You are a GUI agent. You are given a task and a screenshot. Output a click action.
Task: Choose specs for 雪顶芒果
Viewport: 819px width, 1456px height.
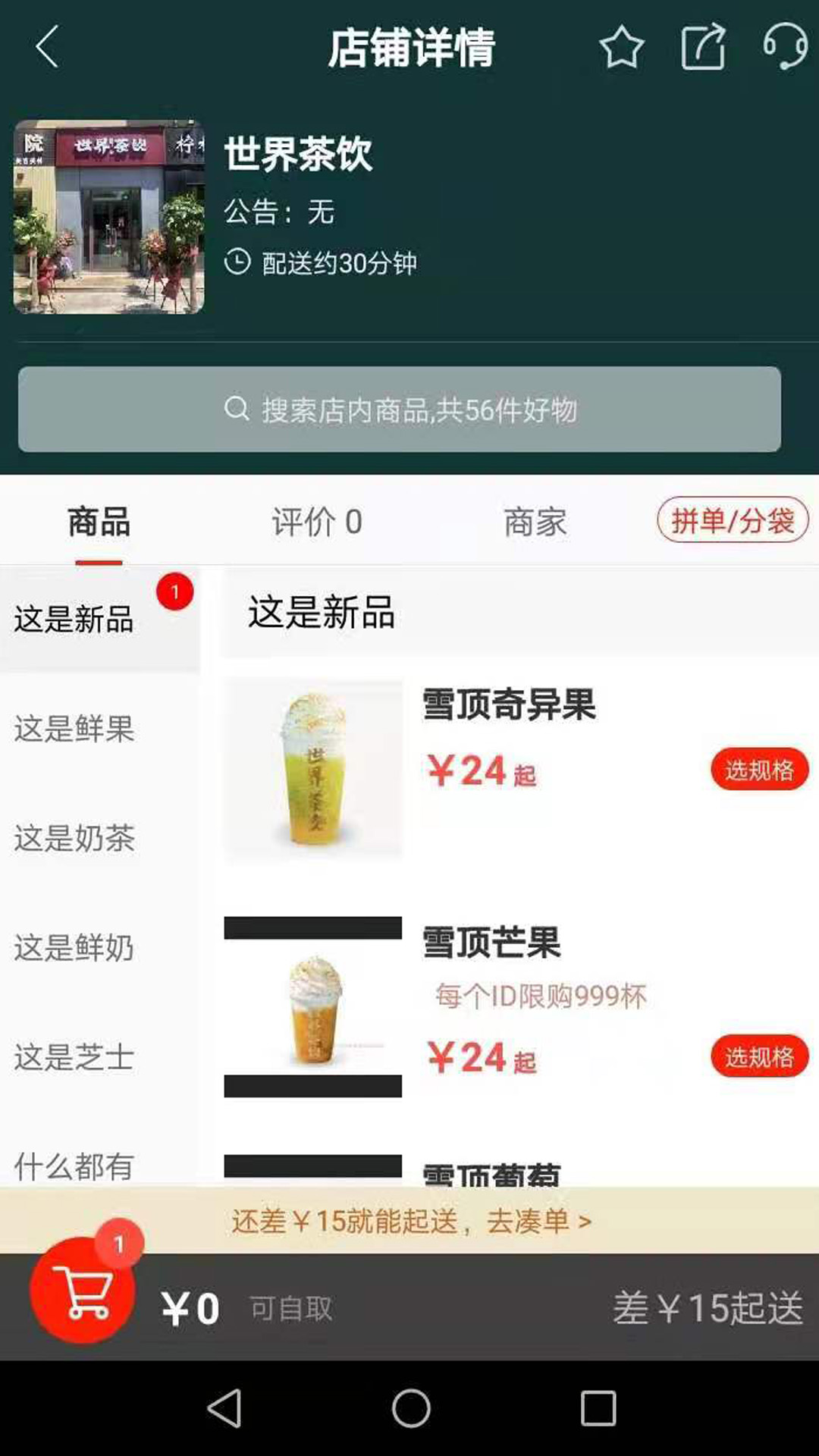tap(759, 1056)
